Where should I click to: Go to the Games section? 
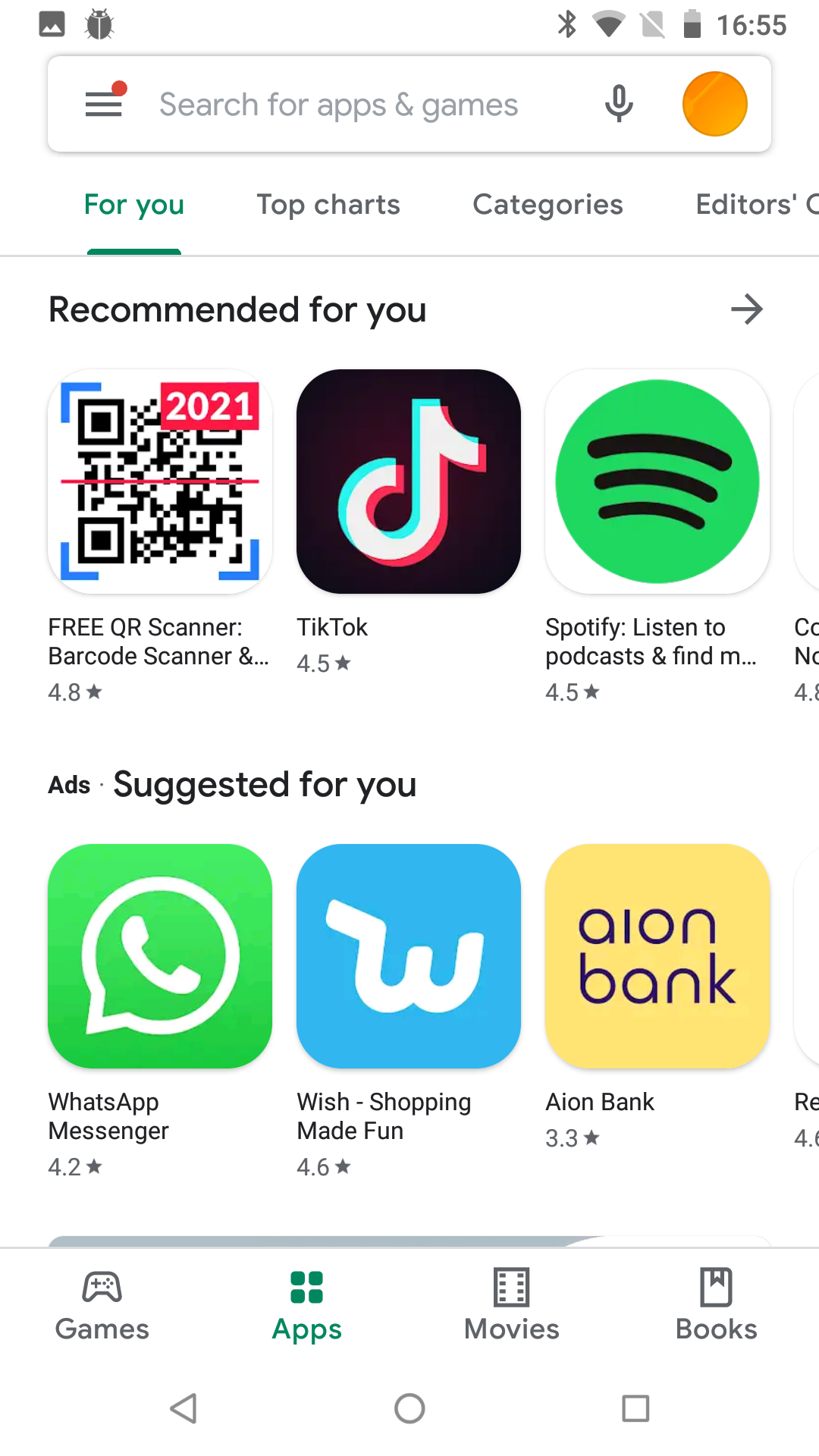(x=102, y=1304)
